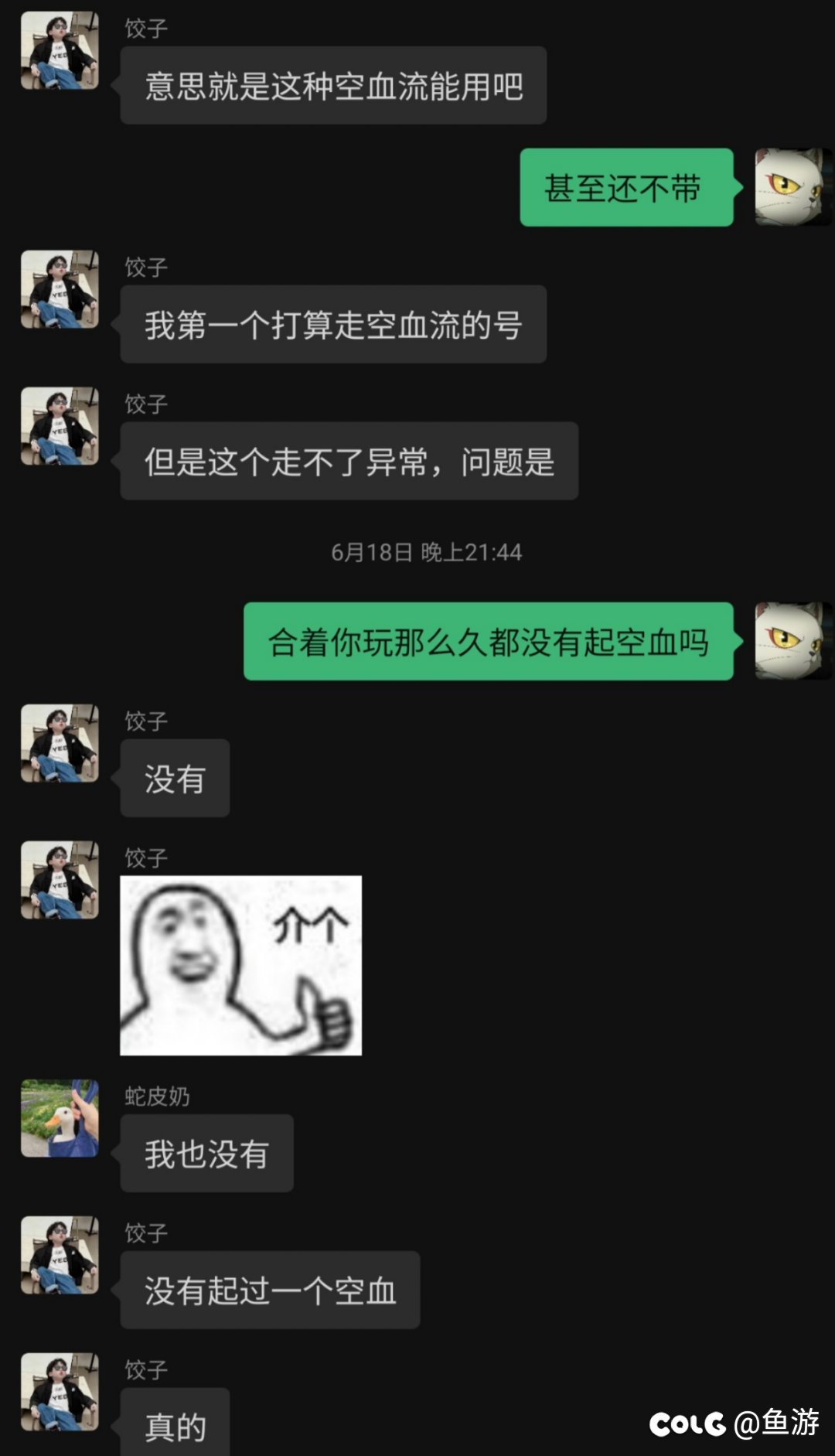
Task: Tap 饺子's avatar next to 没有起过一个空血
Action: 60,1255
